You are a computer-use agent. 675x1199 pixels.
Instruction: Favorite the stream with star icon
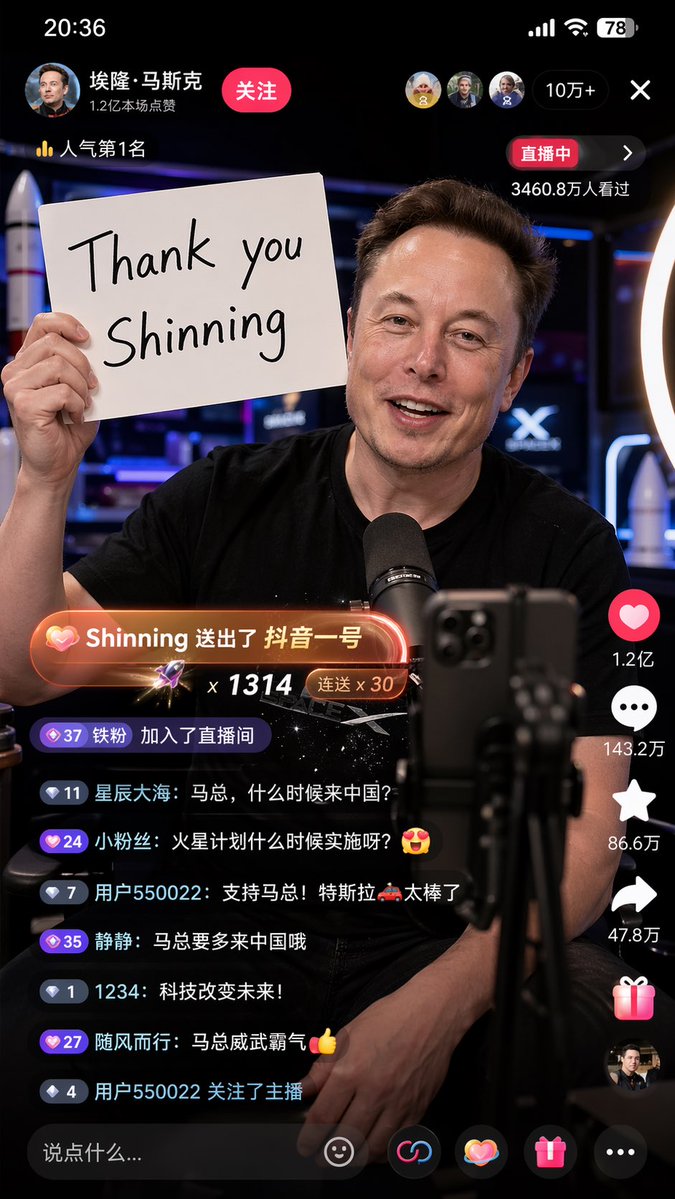click(634, 802)
